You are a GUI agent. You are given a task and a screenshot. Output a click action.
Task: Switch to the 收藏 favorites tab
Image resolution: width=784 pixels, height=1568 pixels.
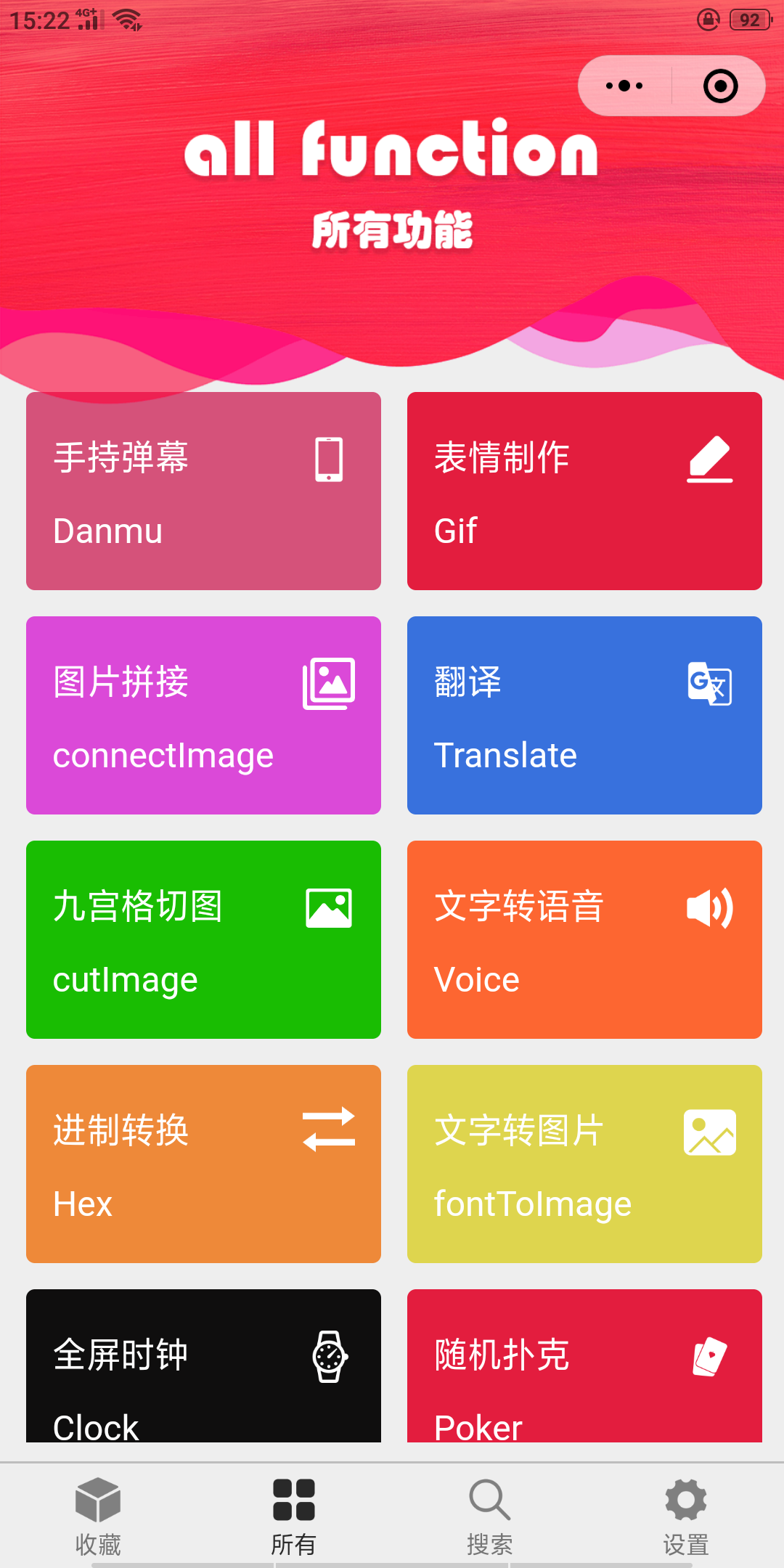coord(97,1514)
